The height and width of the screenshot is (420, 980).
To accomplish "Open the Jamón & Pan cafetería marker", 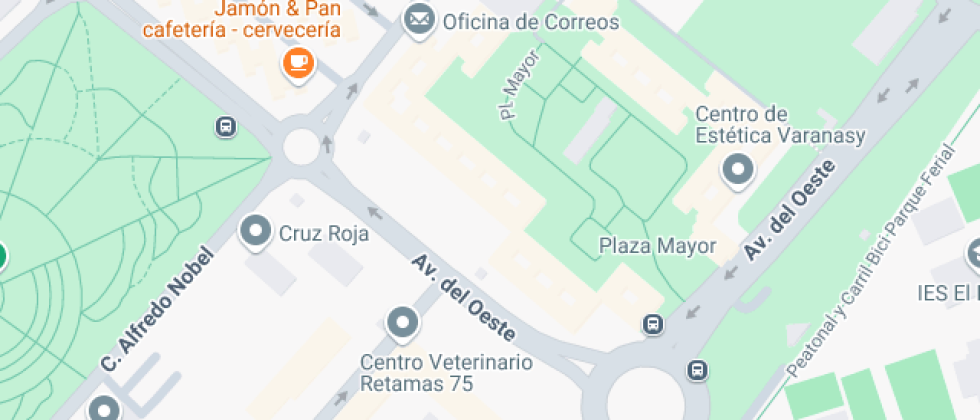I will 298,65.
